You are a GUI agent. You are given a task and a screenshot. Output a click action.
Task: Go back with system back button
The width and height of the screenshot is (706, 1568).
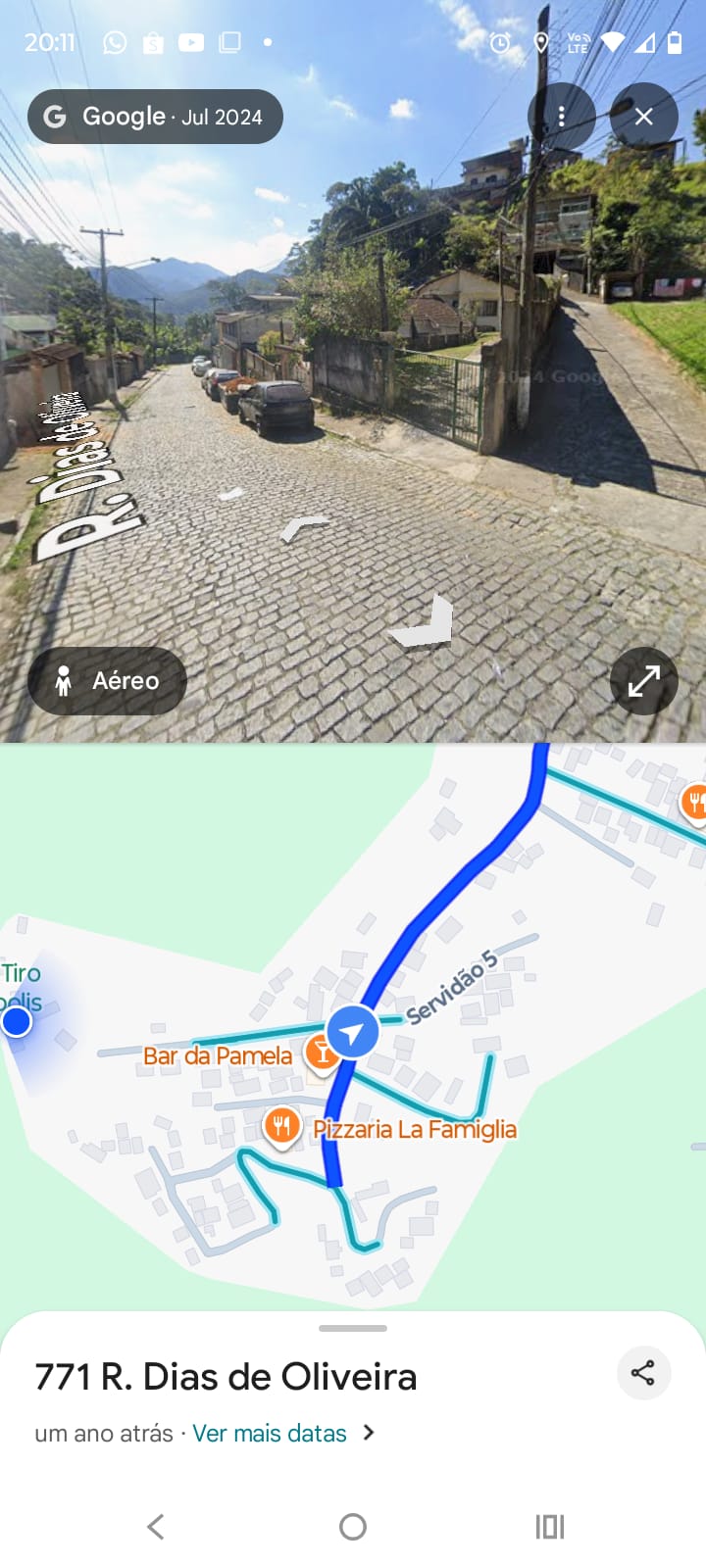[x=155, y=1526]
